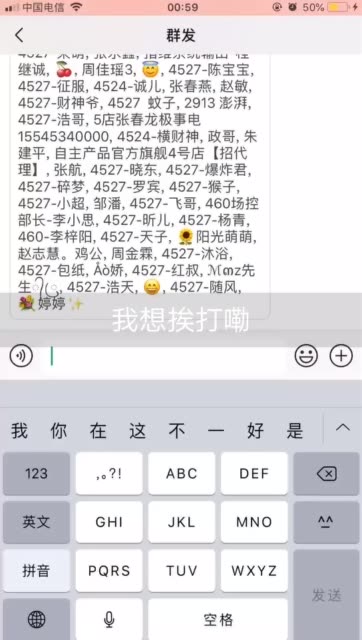Screen dimensions: 362x640
Task: Open the emoticon ^_^ key
Action: coord(326,522)
